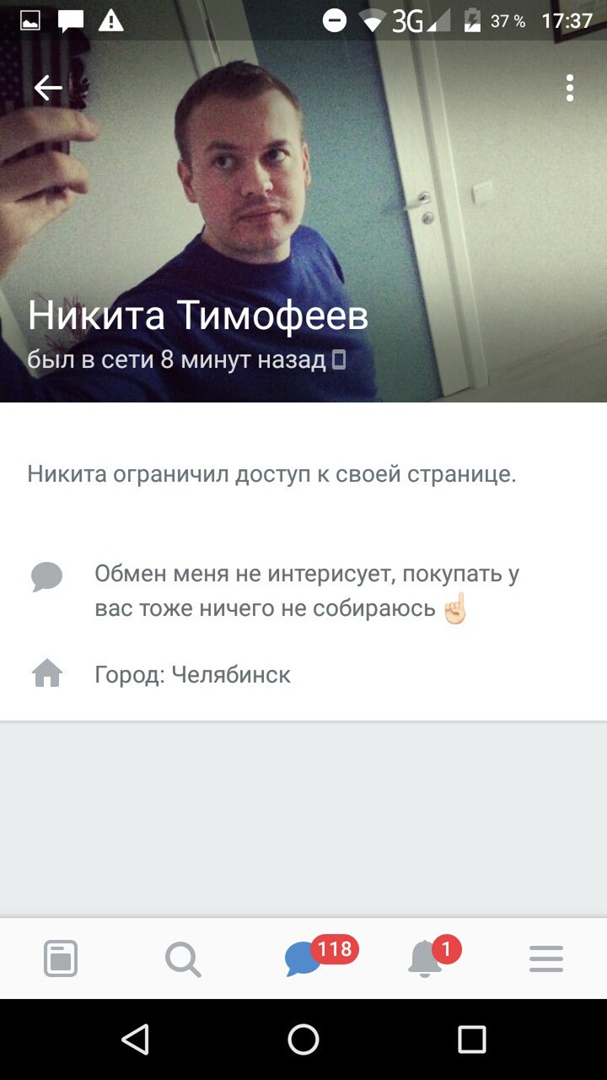607x1080 pixels.
Task: Tap the system home button
Action: [303, 1039]
